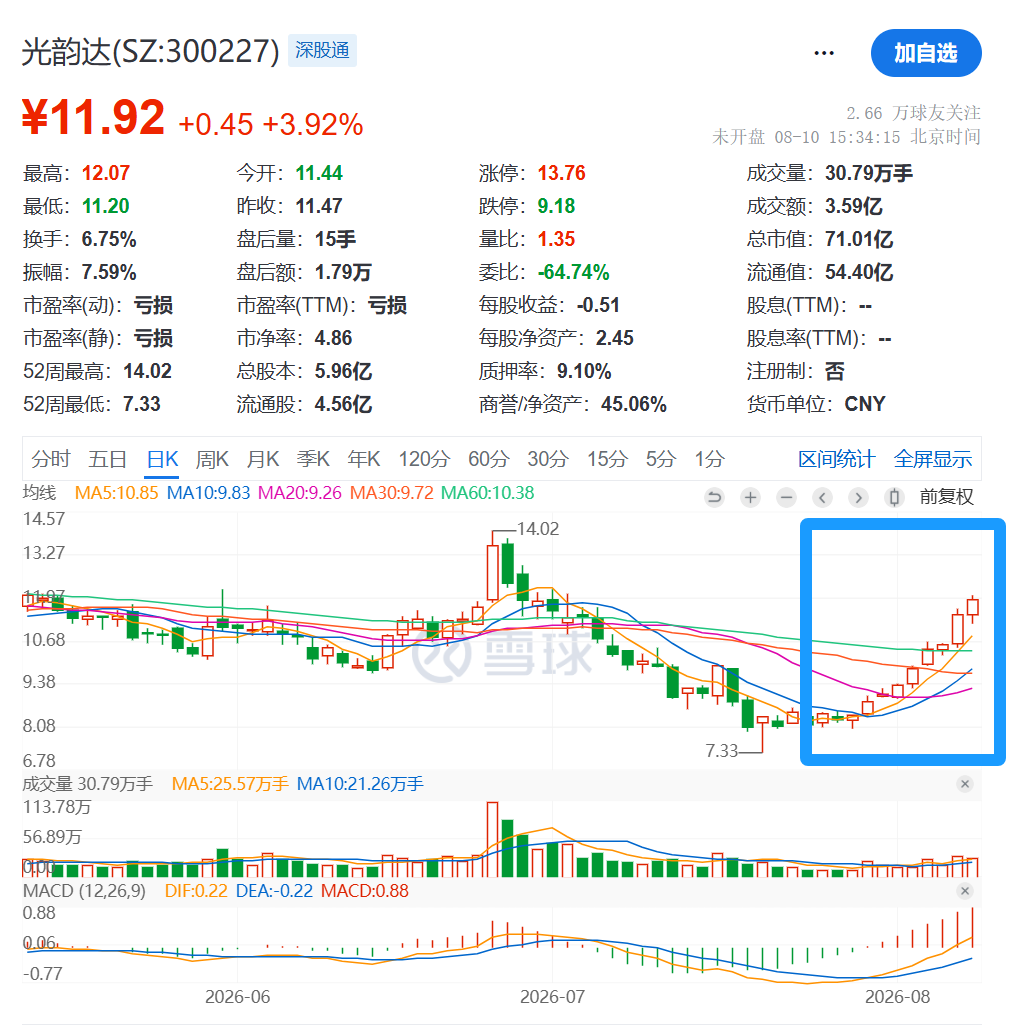The height and width of the screenshot is (1025, 1011).
Task: Tap the candlestick style icon
Action: (x=894, y=497)
